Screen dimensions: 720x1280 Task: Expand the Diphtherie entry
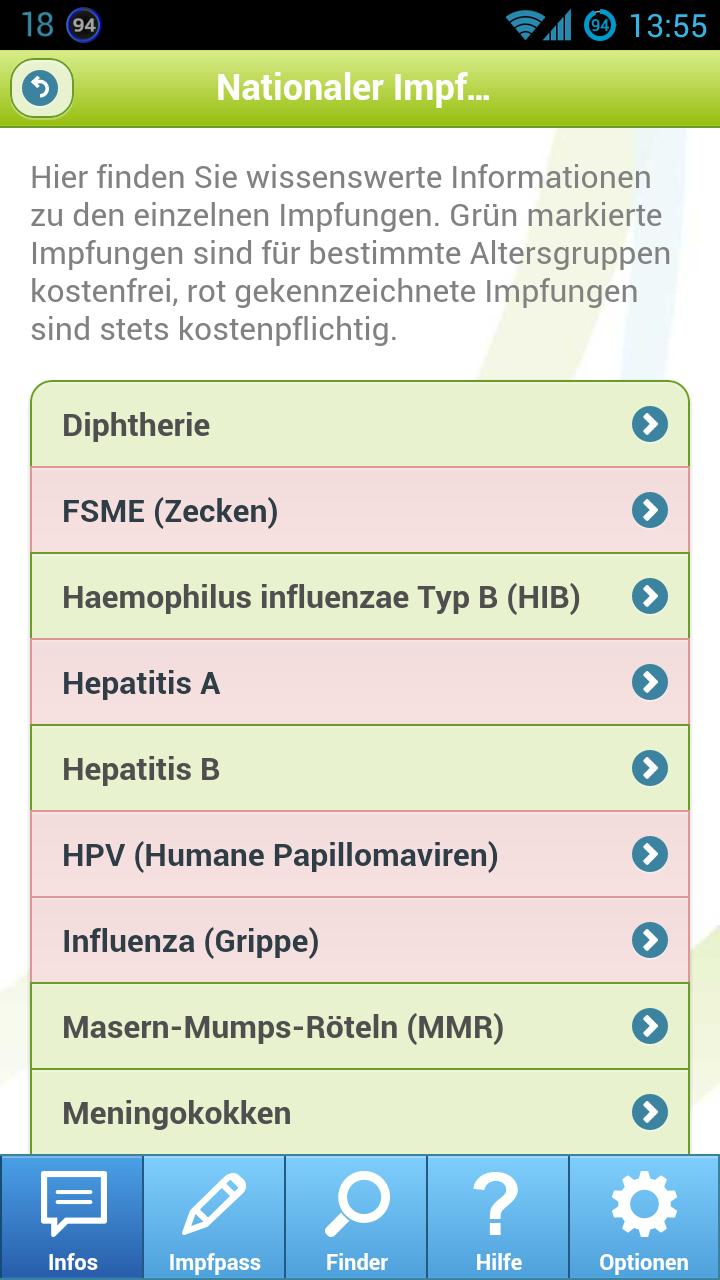[x=360, y=424]
